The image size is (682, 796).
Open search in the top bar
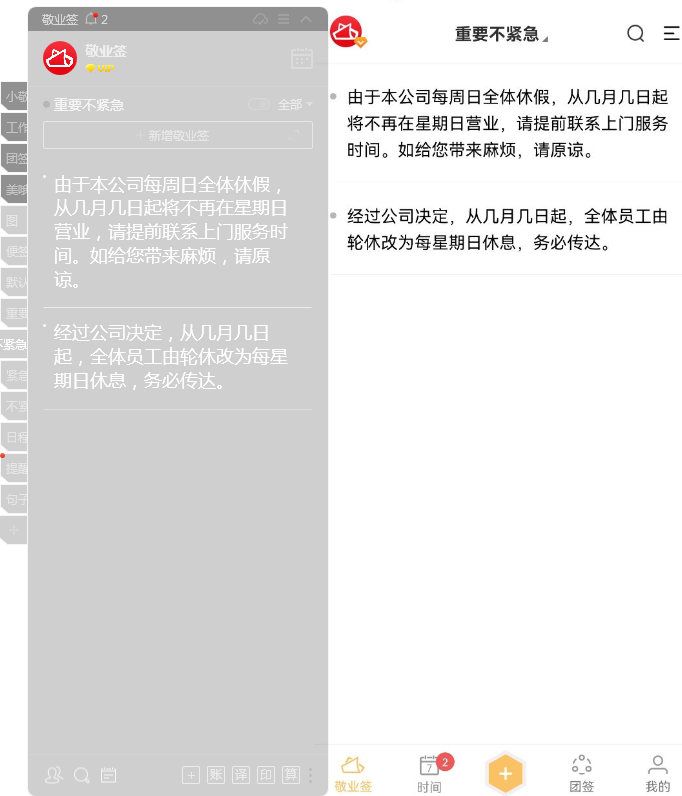[x=636, y=34]
